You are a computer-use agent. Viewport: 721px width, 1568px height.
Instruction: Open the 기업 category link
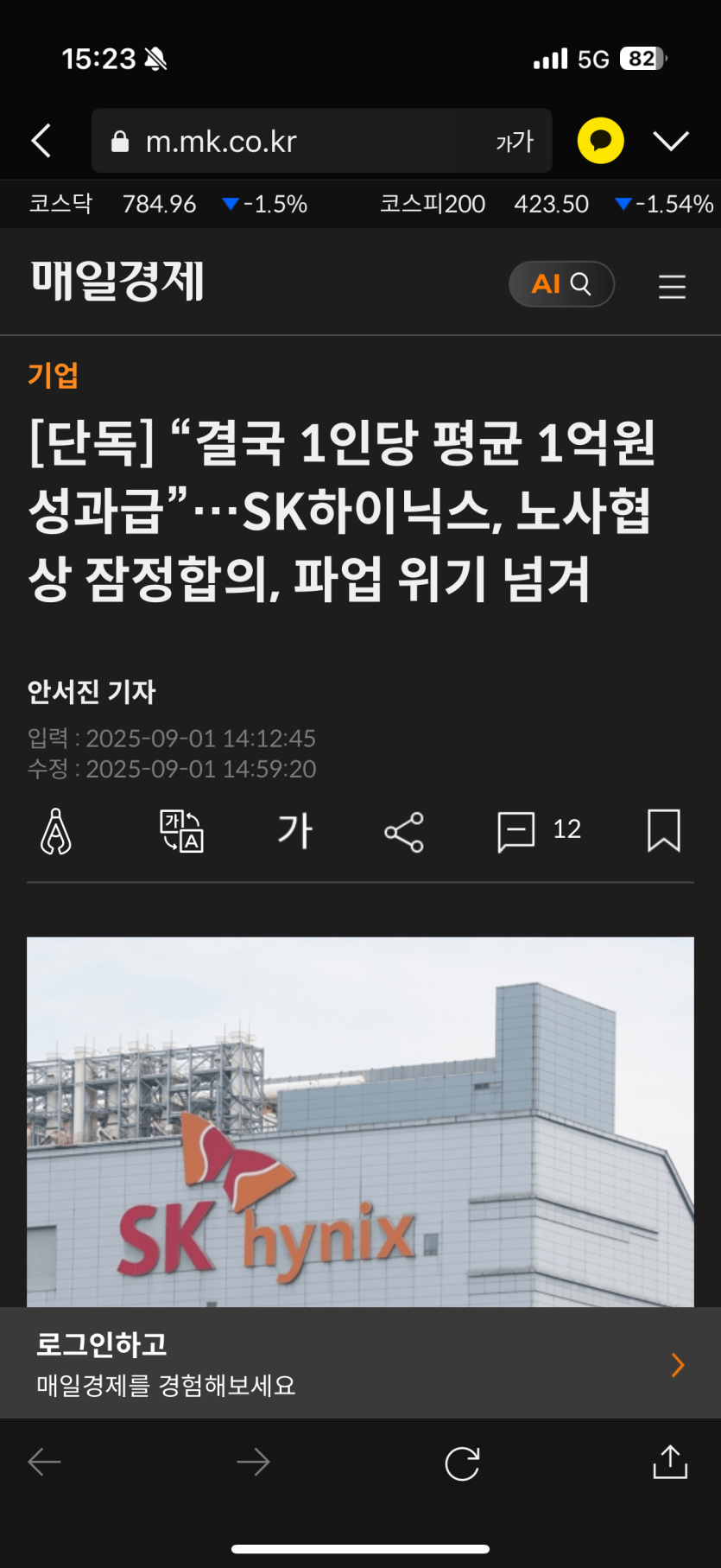54,376
